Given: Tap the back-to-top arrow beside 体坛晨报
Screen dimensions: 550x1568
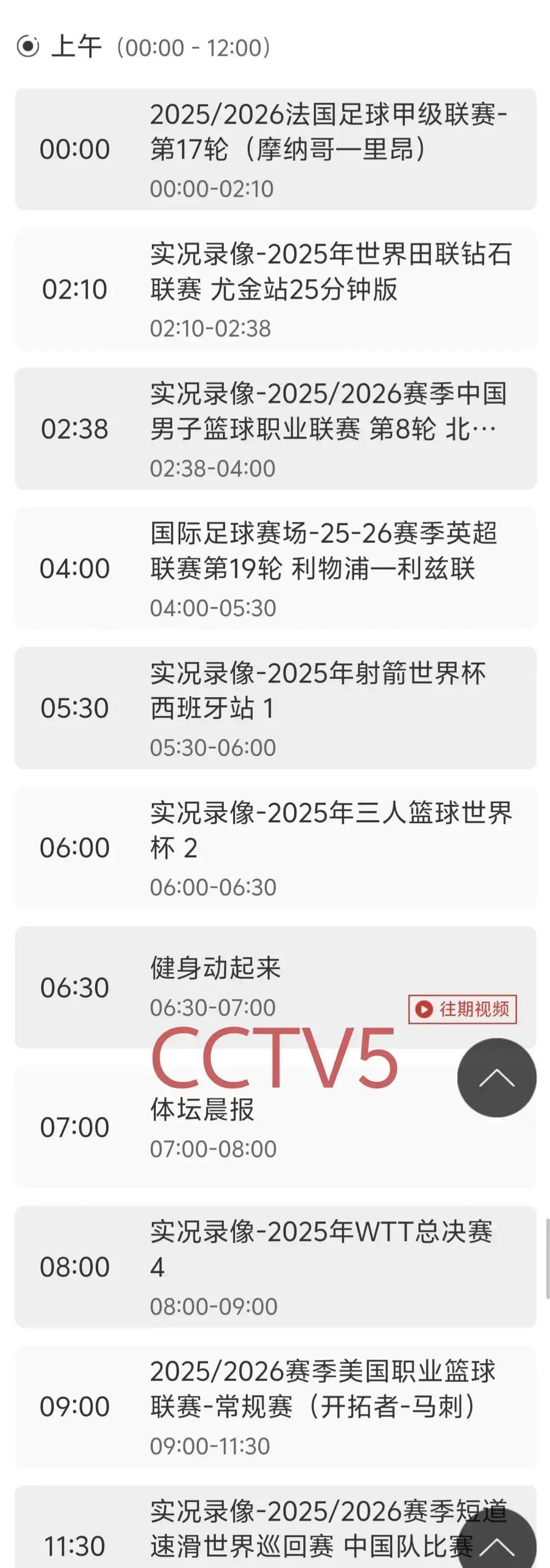Looking at the screenshot, I should 497,1078.
